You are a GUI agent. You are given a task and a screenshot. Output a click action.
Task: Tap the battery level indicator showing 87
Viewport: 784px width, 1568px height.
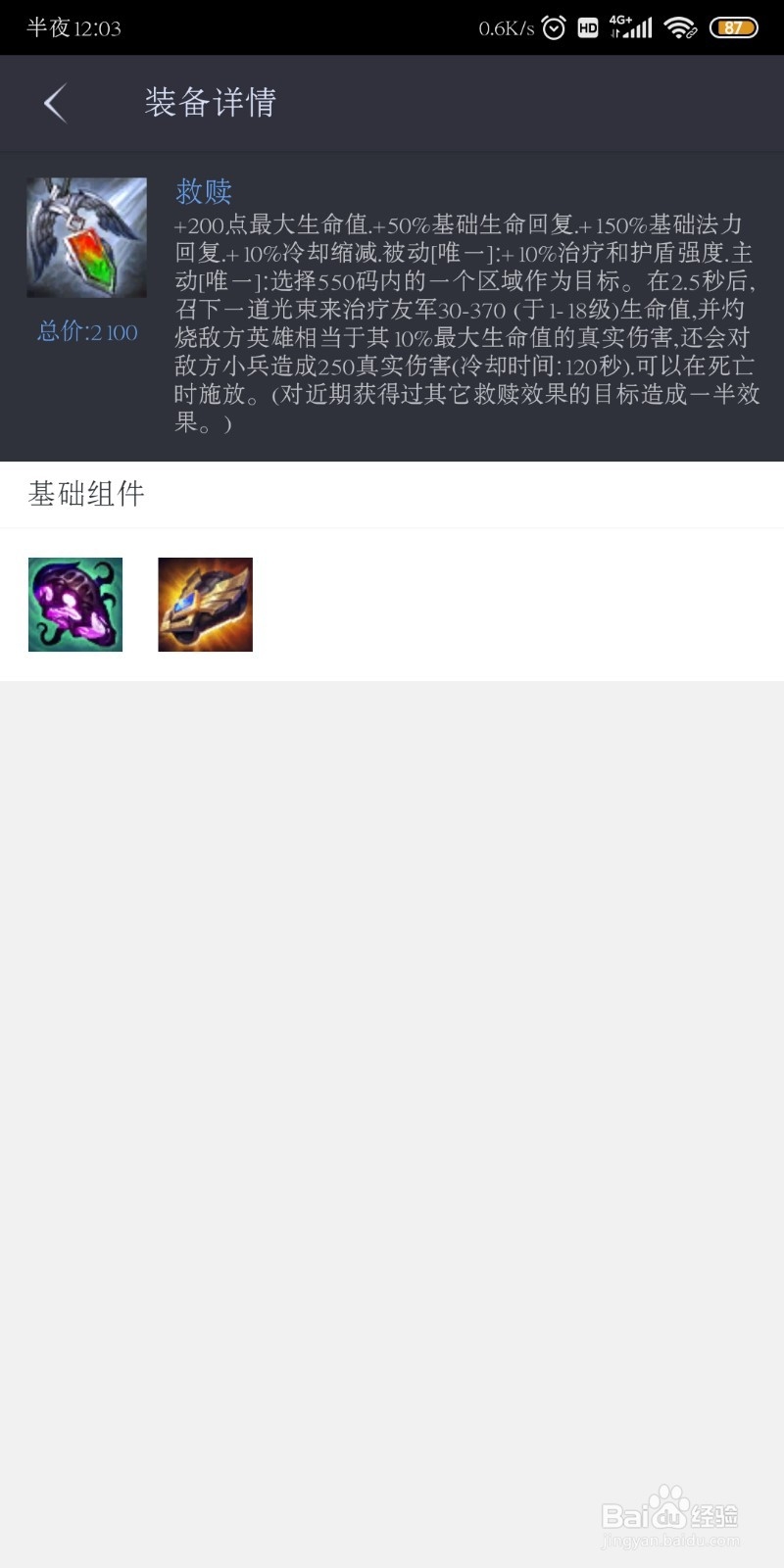pyautogui.click(x=738, y=27)
